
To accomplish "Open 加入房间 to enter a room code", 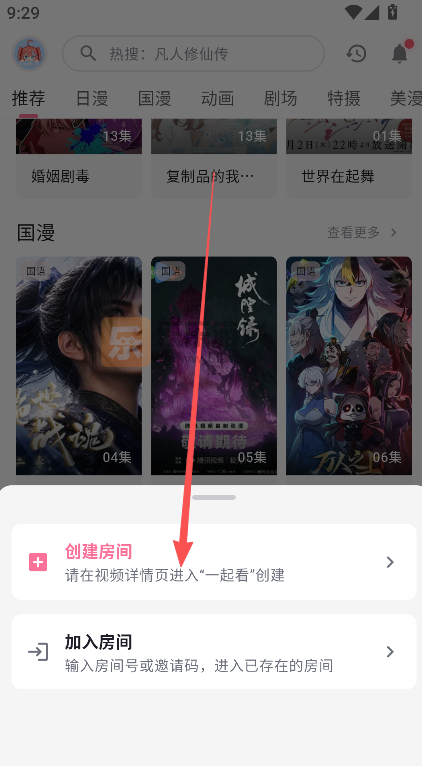I will 213,652.
